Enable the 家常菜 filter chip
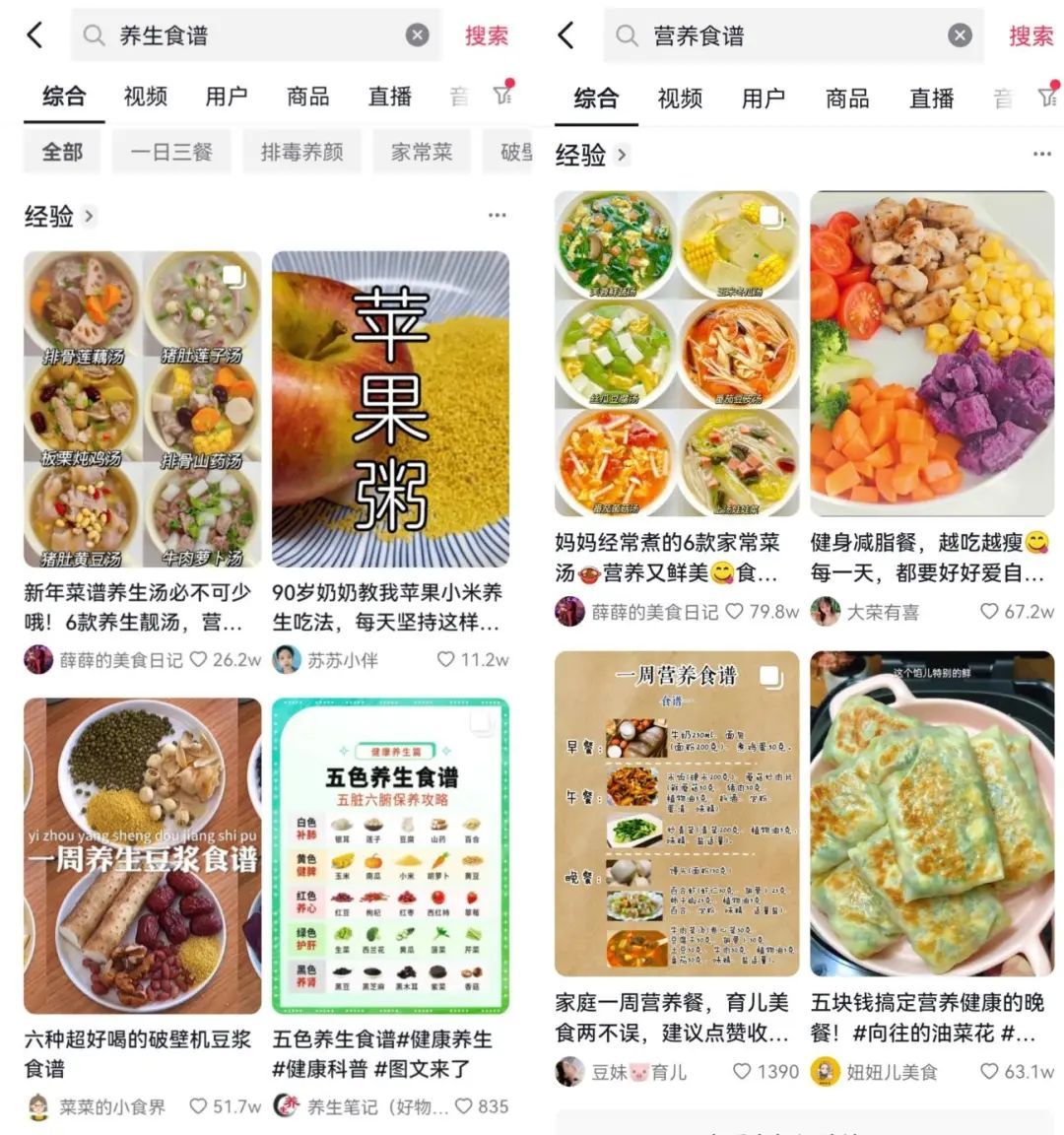This screenshot has height=1135, width=1064. coord(422,152)
